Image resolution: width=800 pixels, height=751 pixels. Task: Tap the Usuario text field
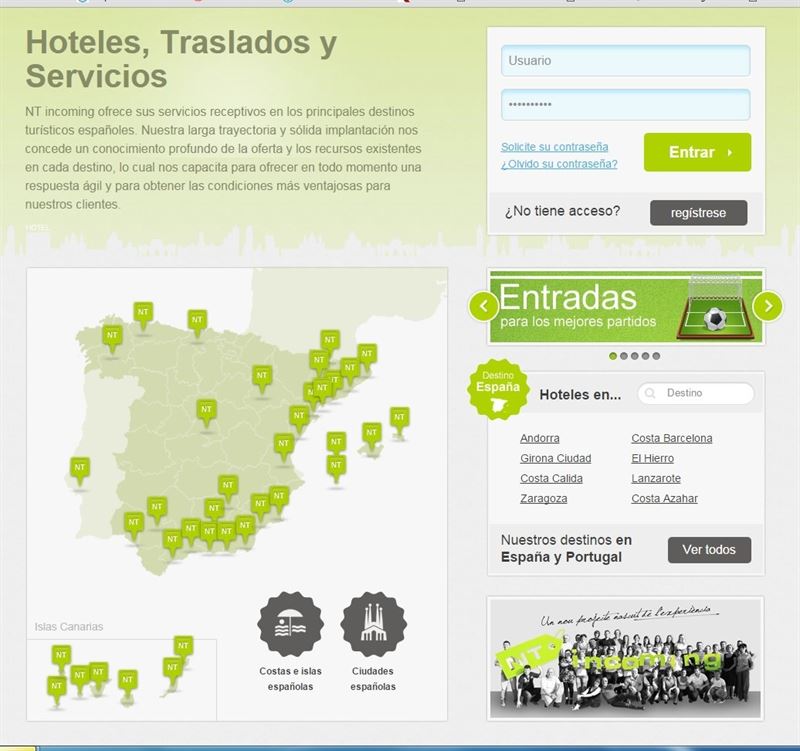pyautogui.click(x=625, y=61)
